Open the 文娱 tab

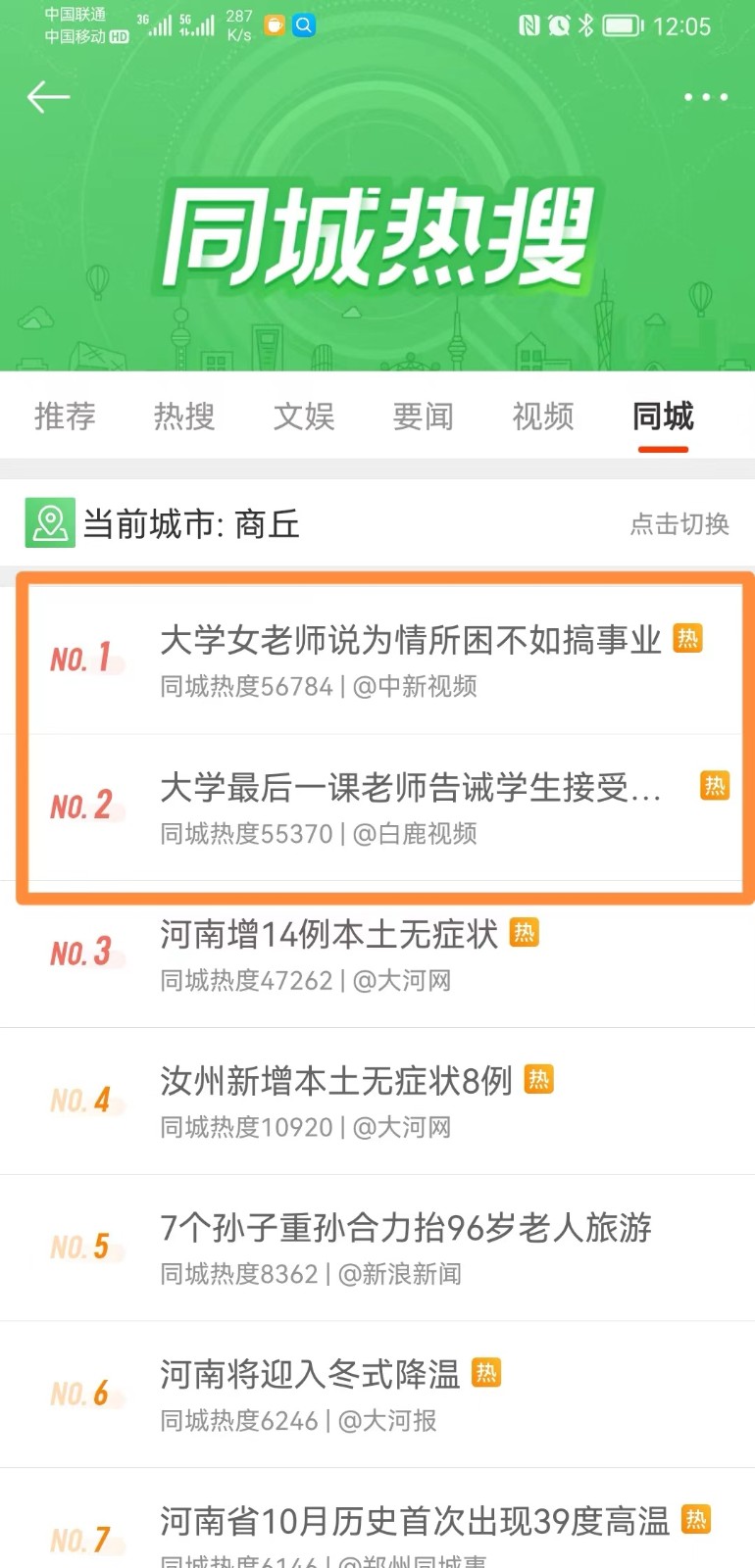click(x=304, y=416)
